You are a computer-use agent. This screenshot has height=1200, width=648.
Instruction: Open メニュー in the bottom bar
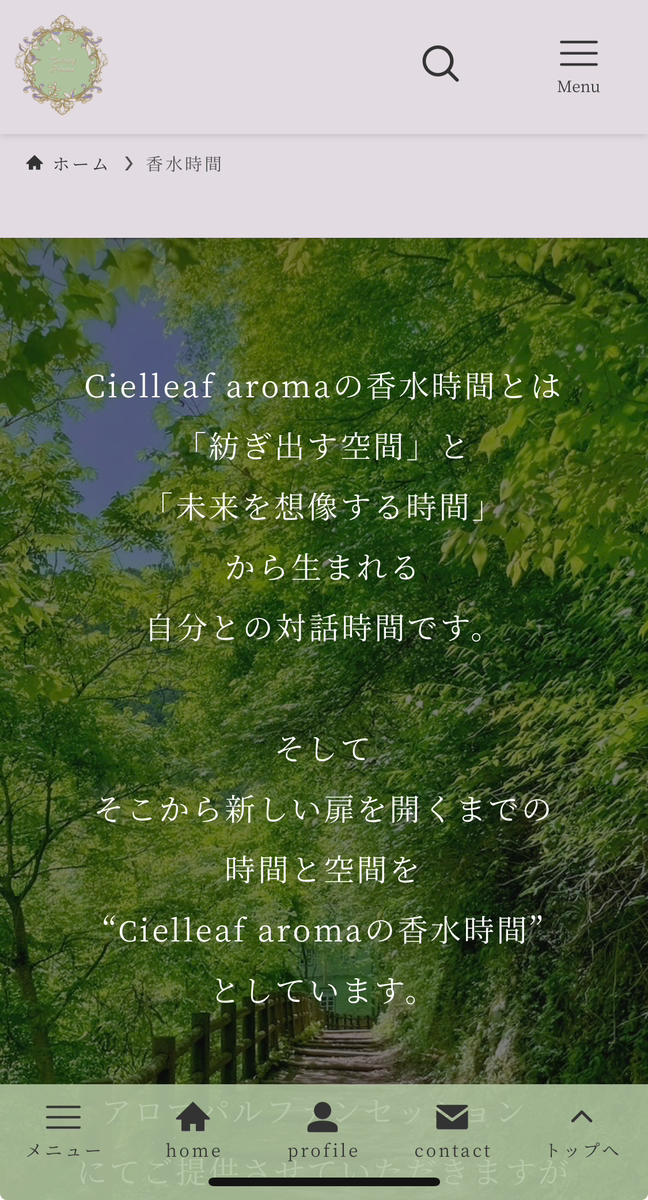[x=63, y=1130]
